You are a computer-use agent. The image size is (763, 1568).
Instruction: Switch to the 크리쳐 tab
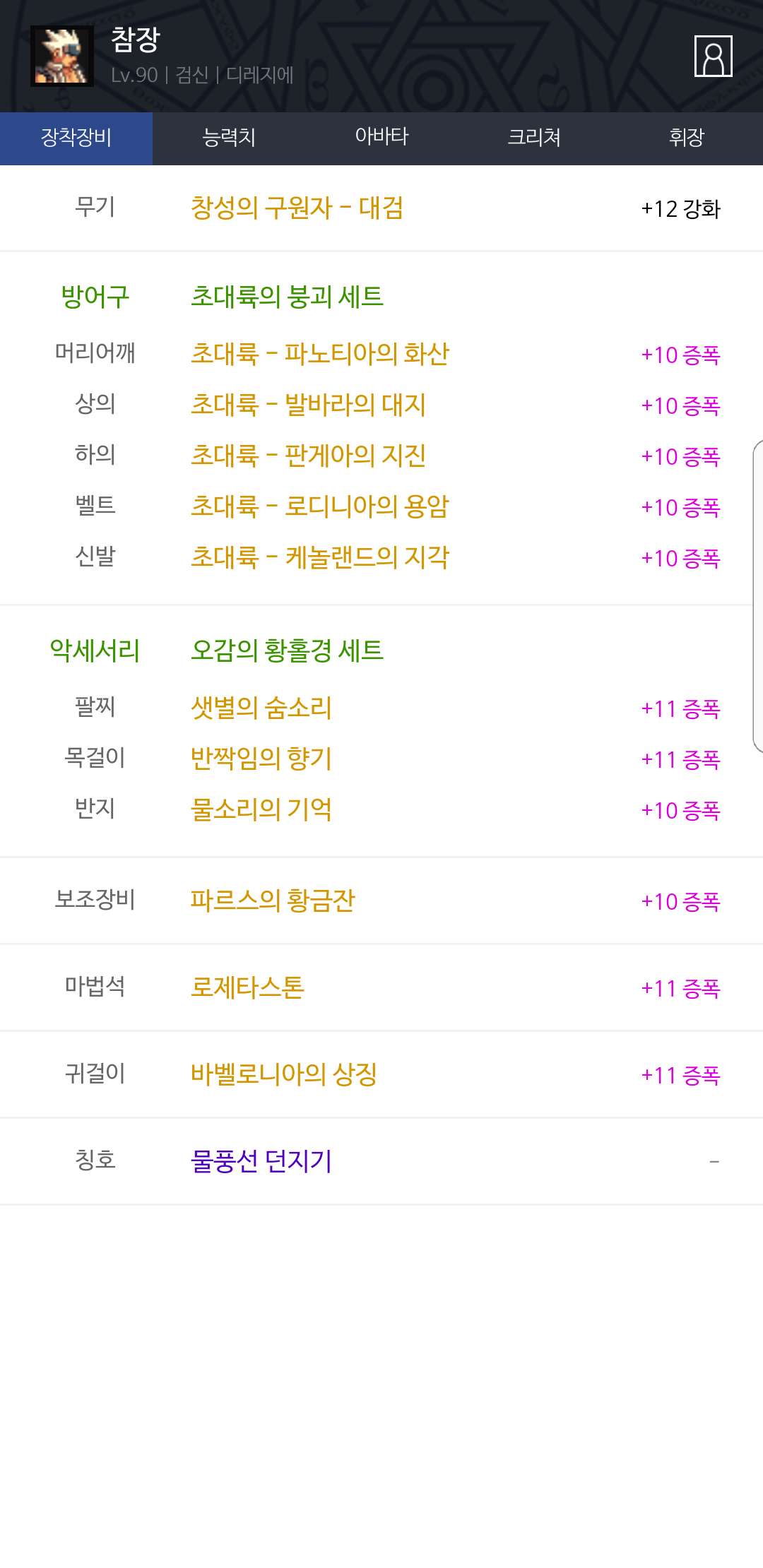pyautogui.click(x=534, y=138)
